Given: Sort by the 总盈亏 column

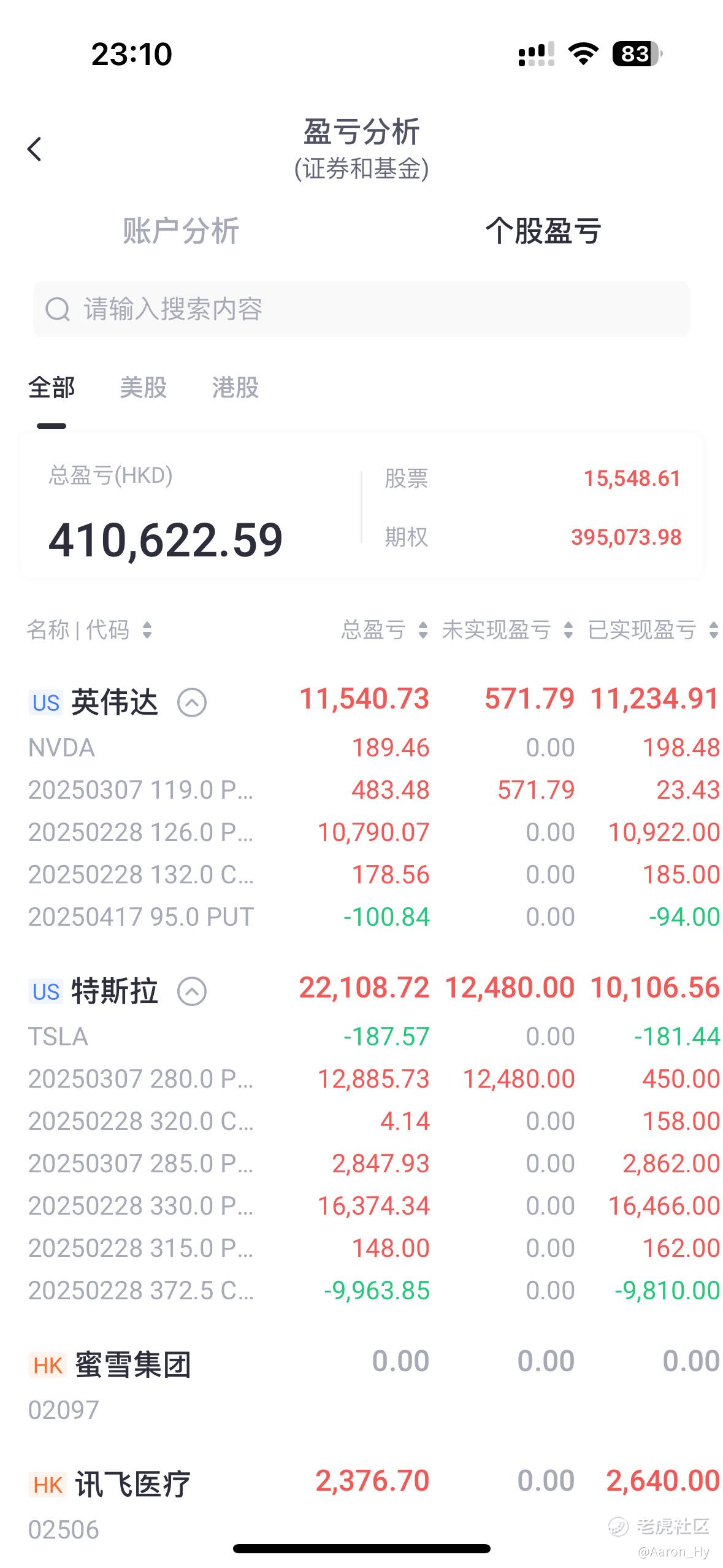Looking at the screenshot, I should coord(384,630).
